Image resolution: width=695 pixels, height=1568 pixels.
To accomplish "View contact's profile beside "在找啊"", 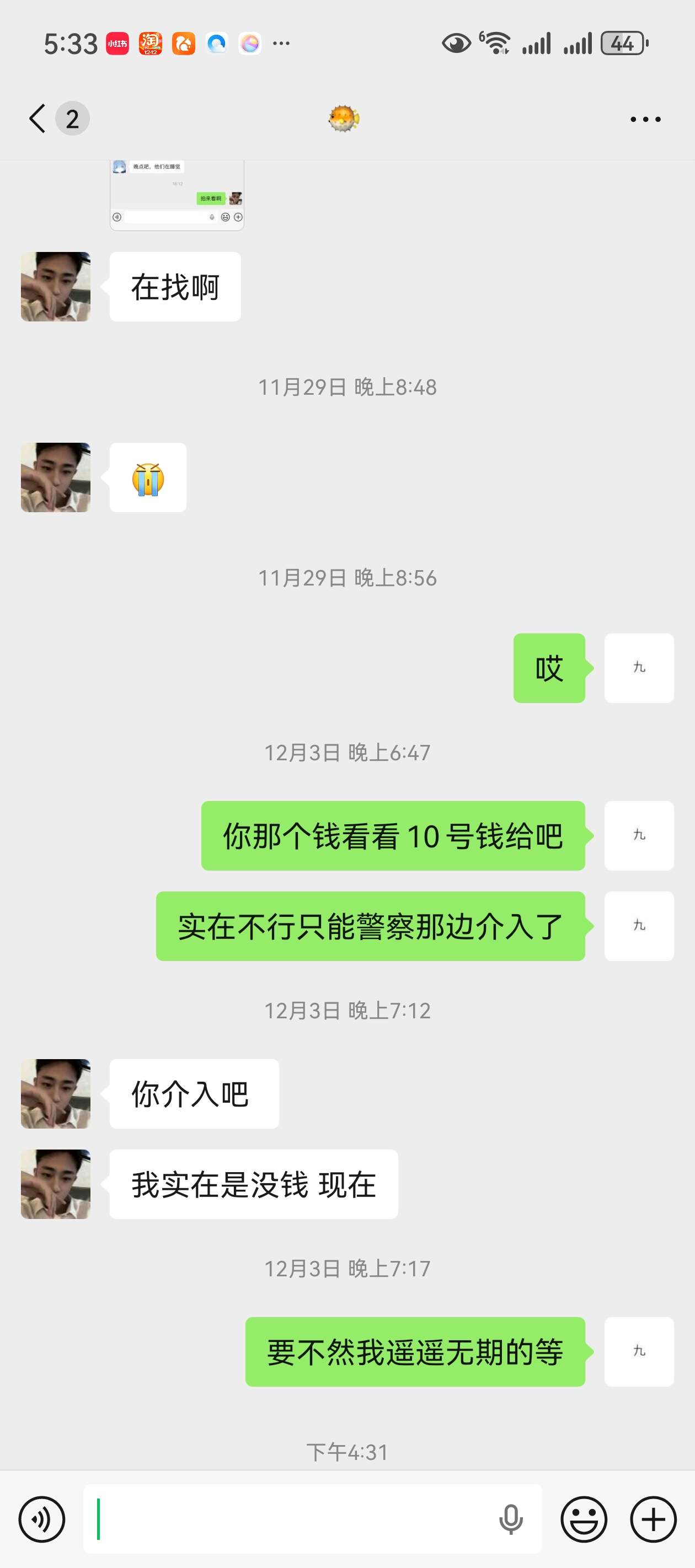I will pyautogui.click(x=55, y=287).
